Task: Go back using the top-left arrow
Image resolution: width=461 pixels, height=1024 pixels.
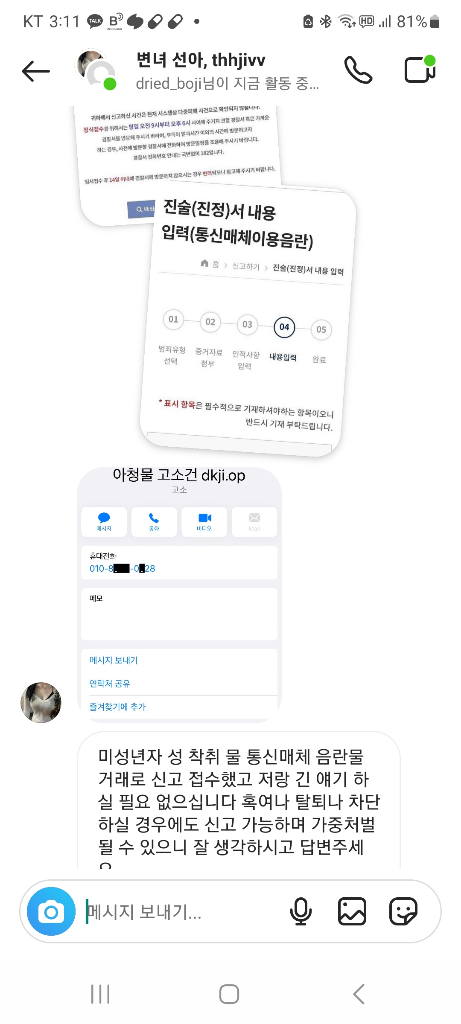Action: tap(35, 71)
